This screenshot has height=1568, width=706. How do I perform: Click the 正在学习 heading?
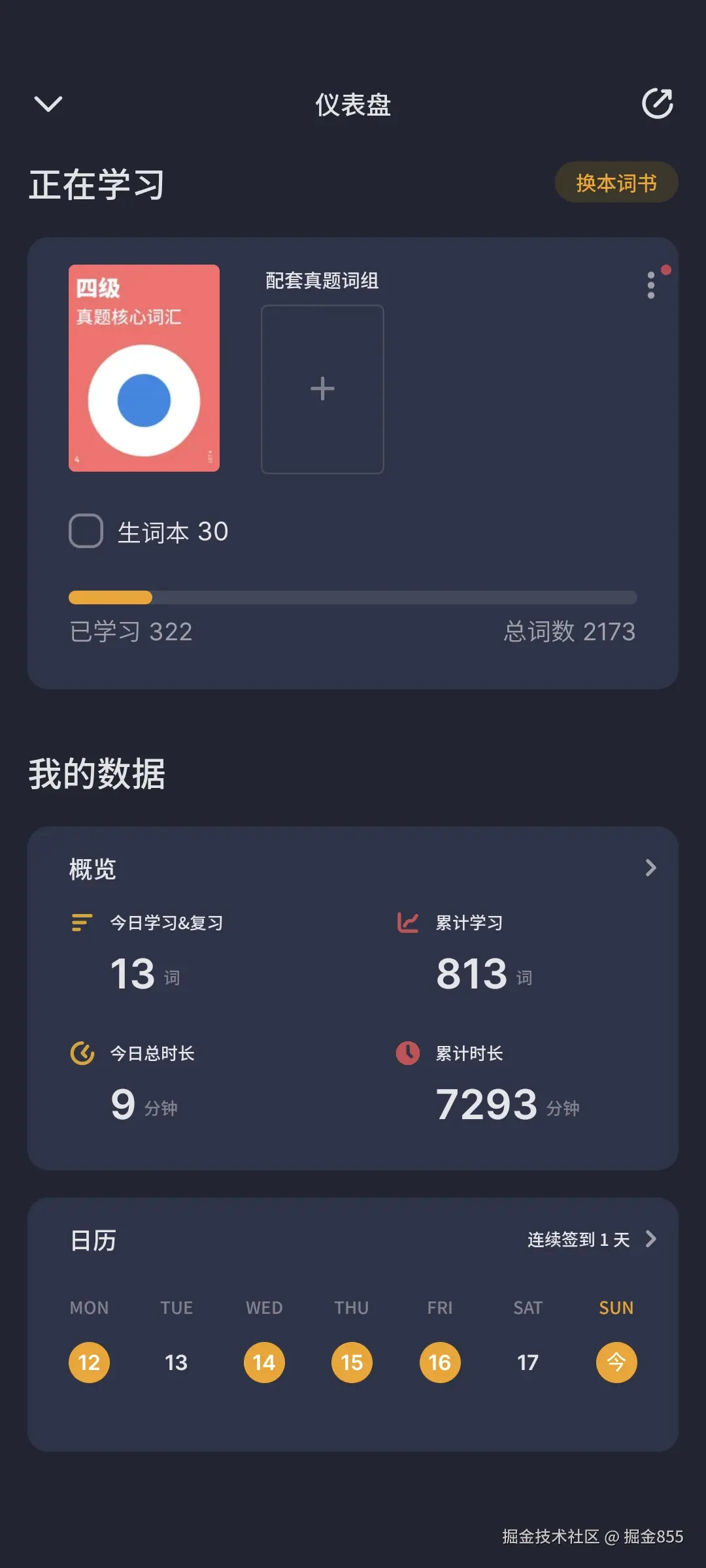tap(96, 183)
